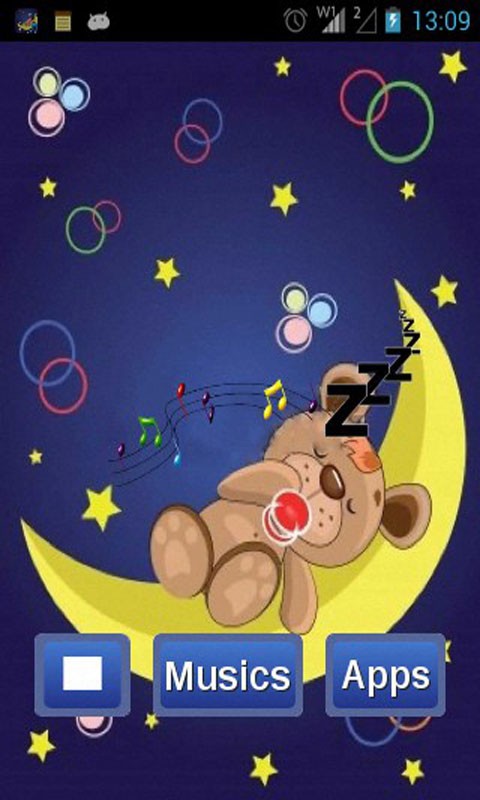
Task: Open the Musics list
Action: [228, 674]
